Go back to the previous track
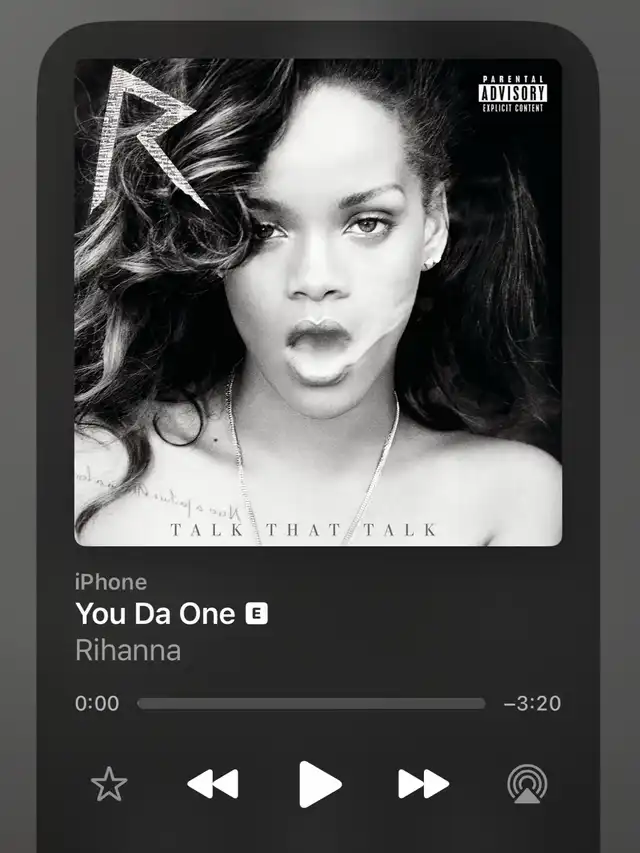The width and height of the screenshot is (640, 853). 213,783
